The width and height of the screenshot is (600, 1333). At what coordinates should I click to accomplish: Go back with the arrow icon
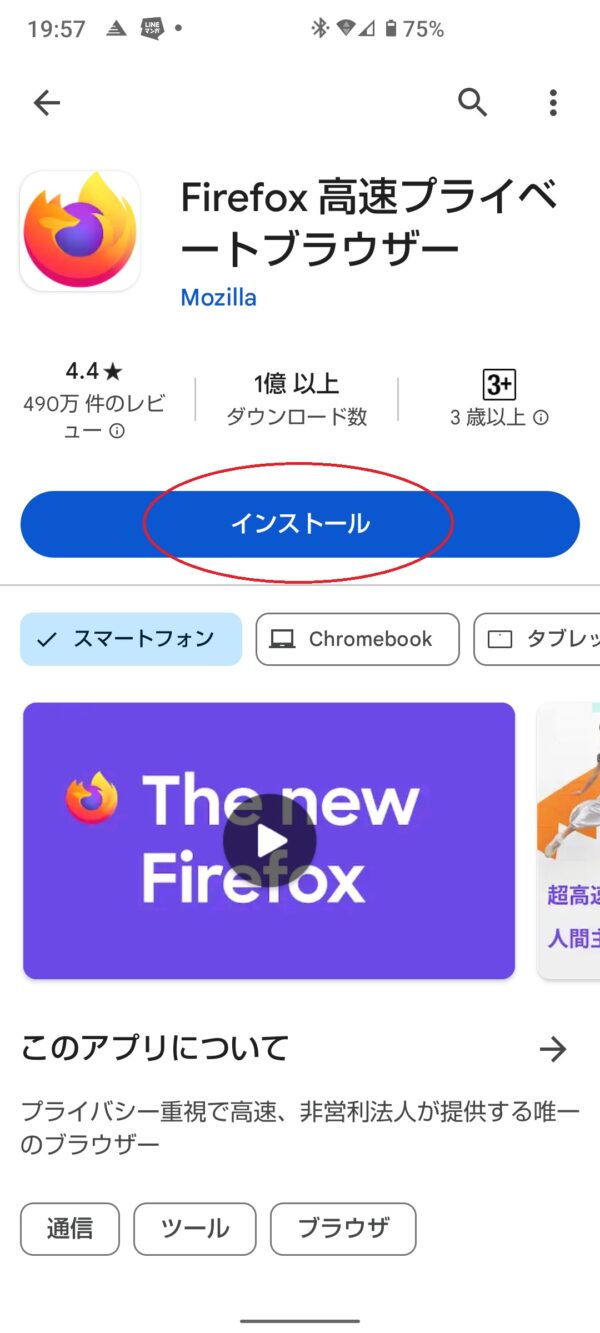click(x=47, y=102)
